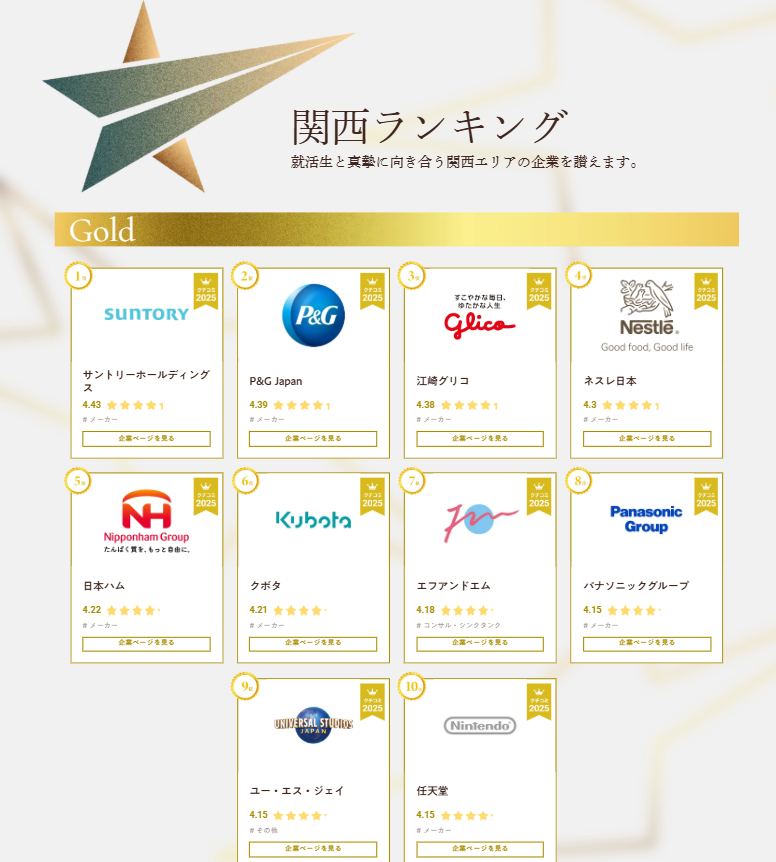Open エフアンドエム's company page button

(480, 644)
